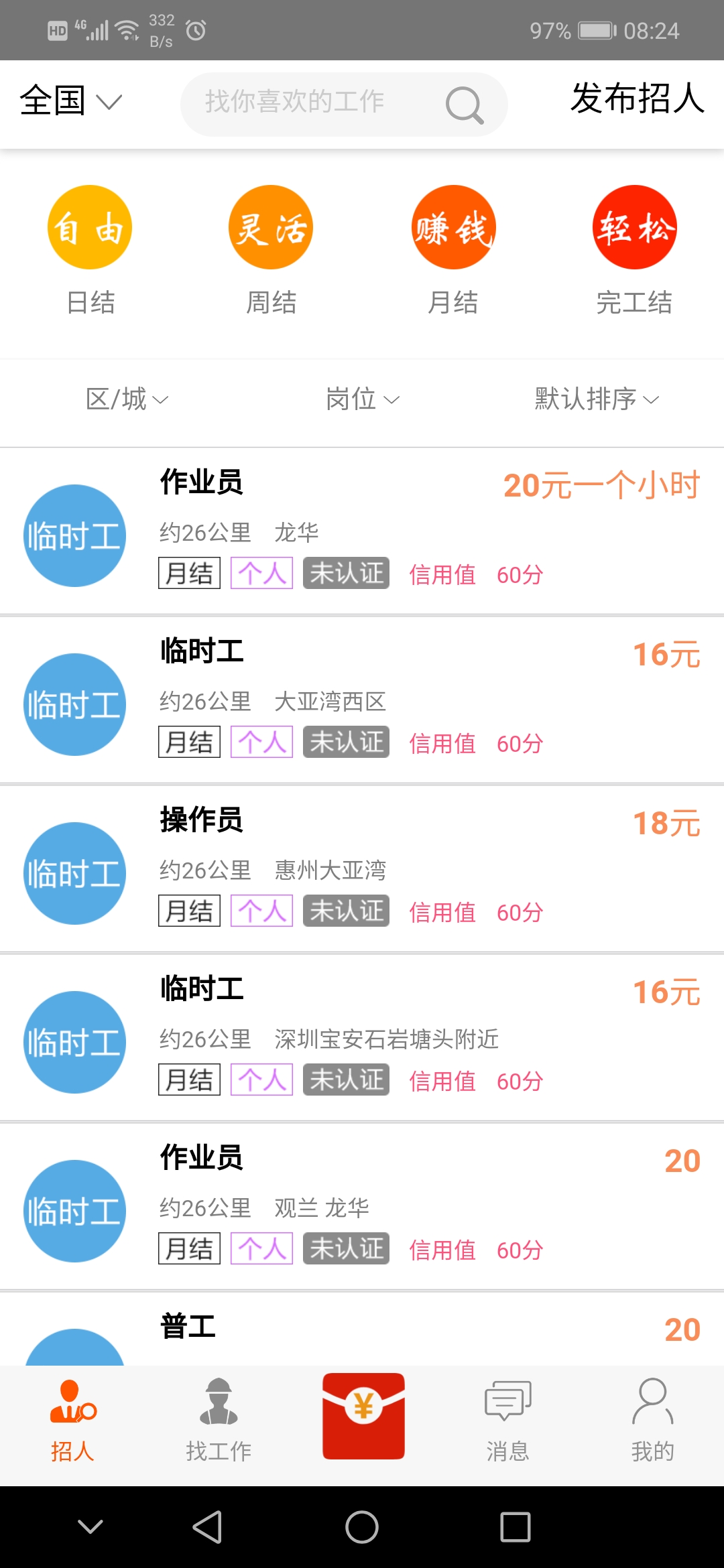Select the 日结 category
Image resolution: width=724 pixels, height=1568 pixels.
tap(90, 249)
